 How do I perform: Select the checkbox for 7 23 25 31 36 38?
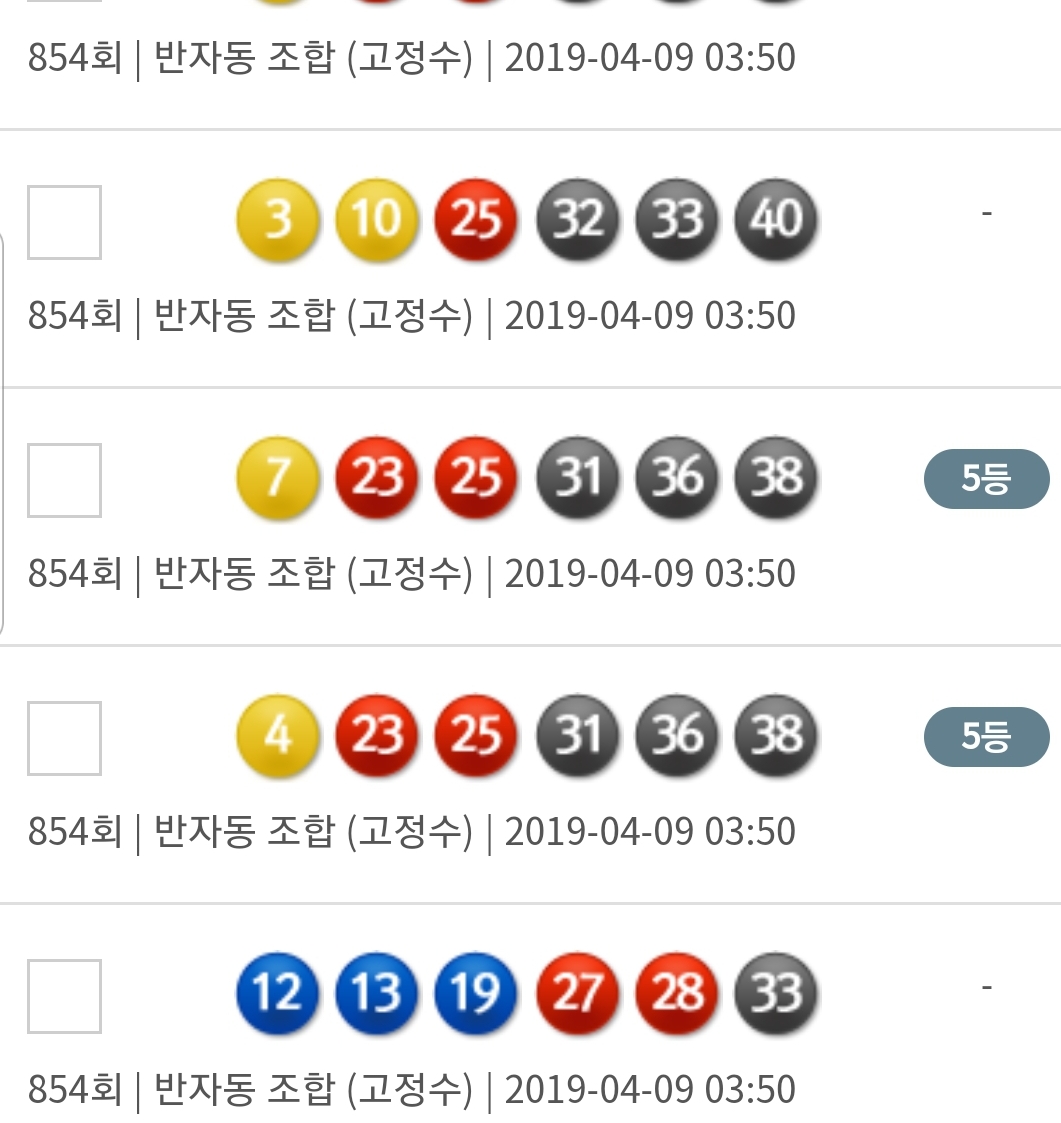click(64, 480)
